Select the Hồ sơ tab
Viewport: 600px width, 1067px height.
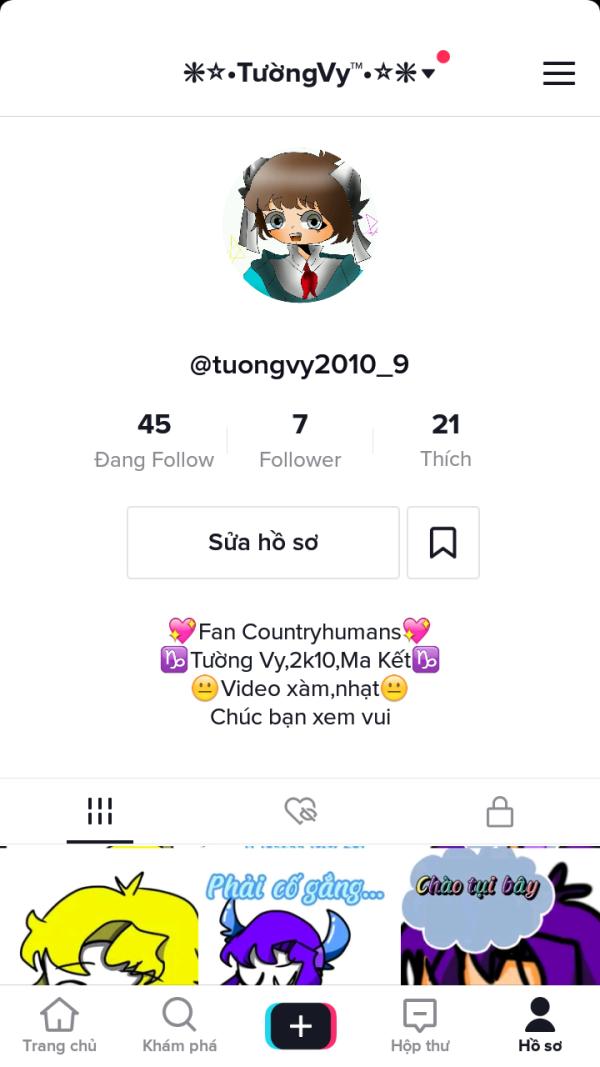point(540,1026)
